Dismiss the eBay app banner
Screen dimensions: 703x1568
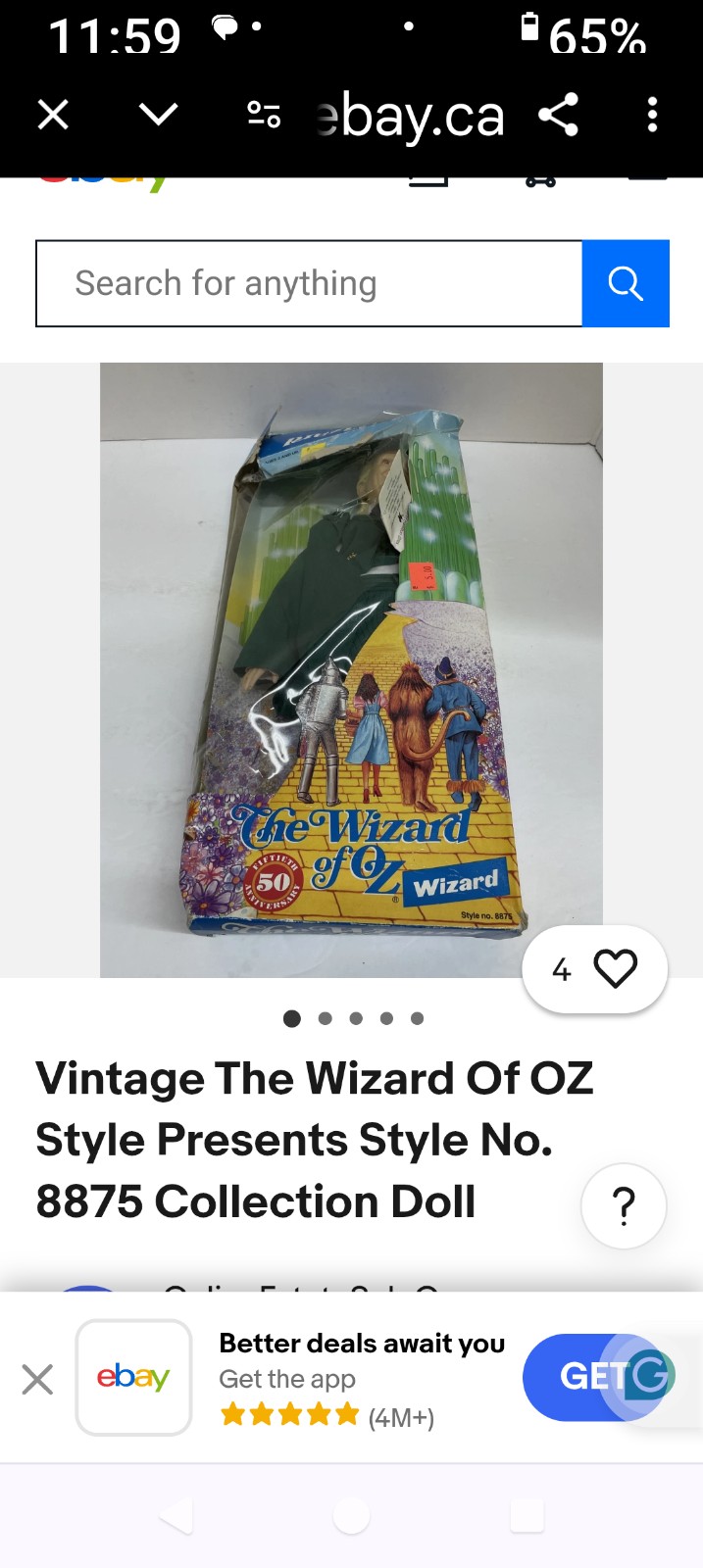(x=37, y=1380)
